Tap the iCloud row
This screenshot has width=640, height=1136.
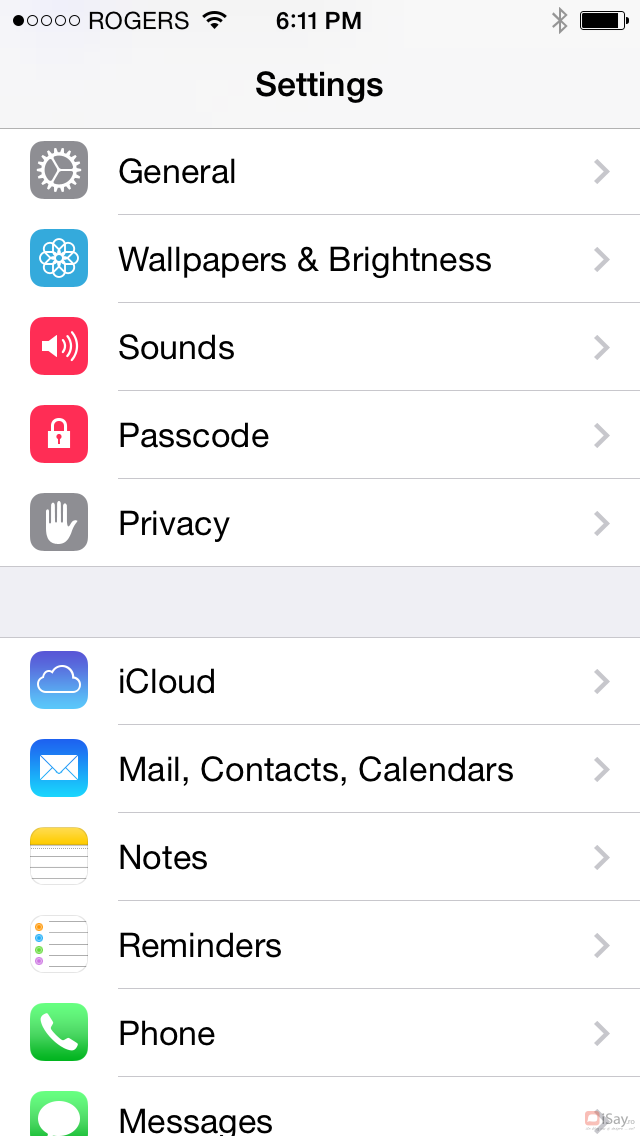(320, 682)
